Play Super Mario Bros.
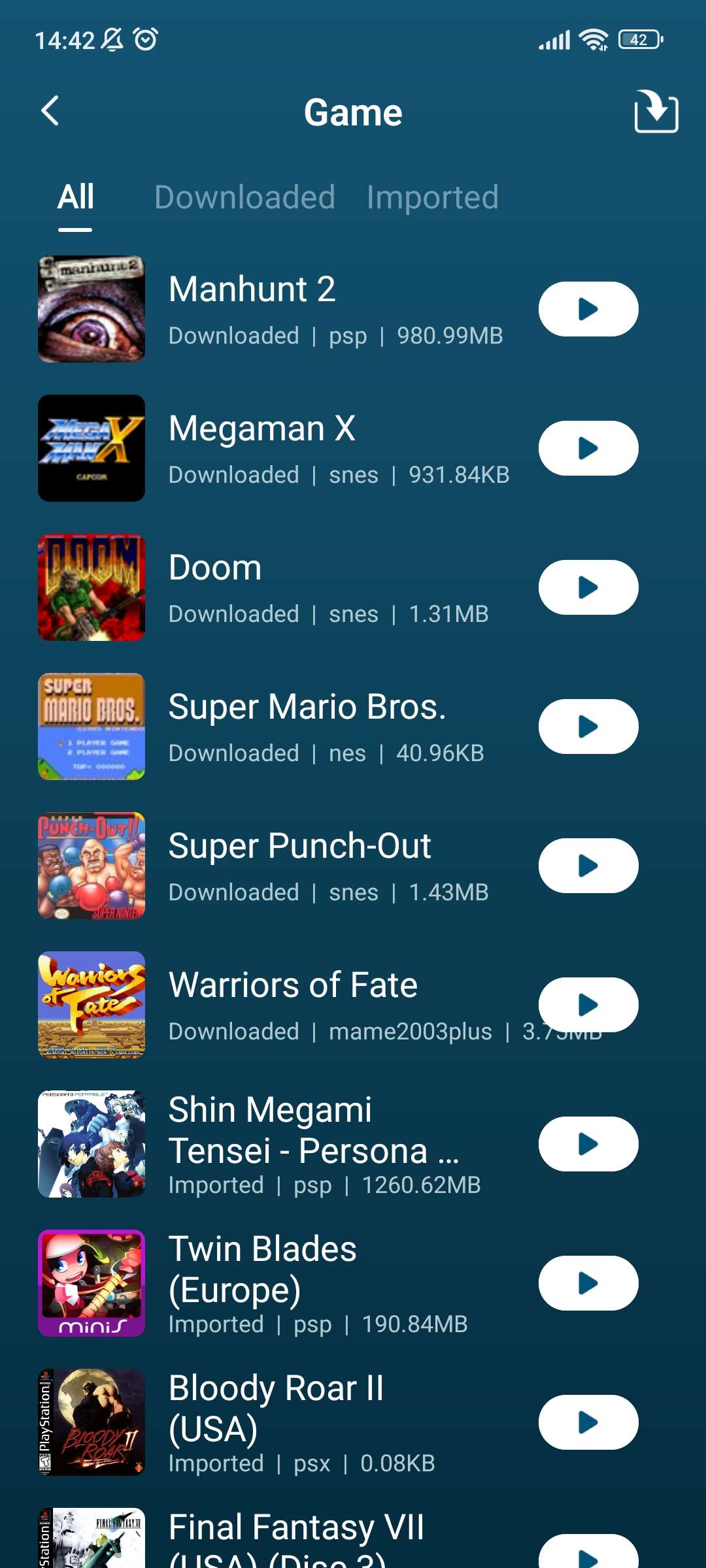The width and height of the screenshot is (706, 1568). (588, 727)
